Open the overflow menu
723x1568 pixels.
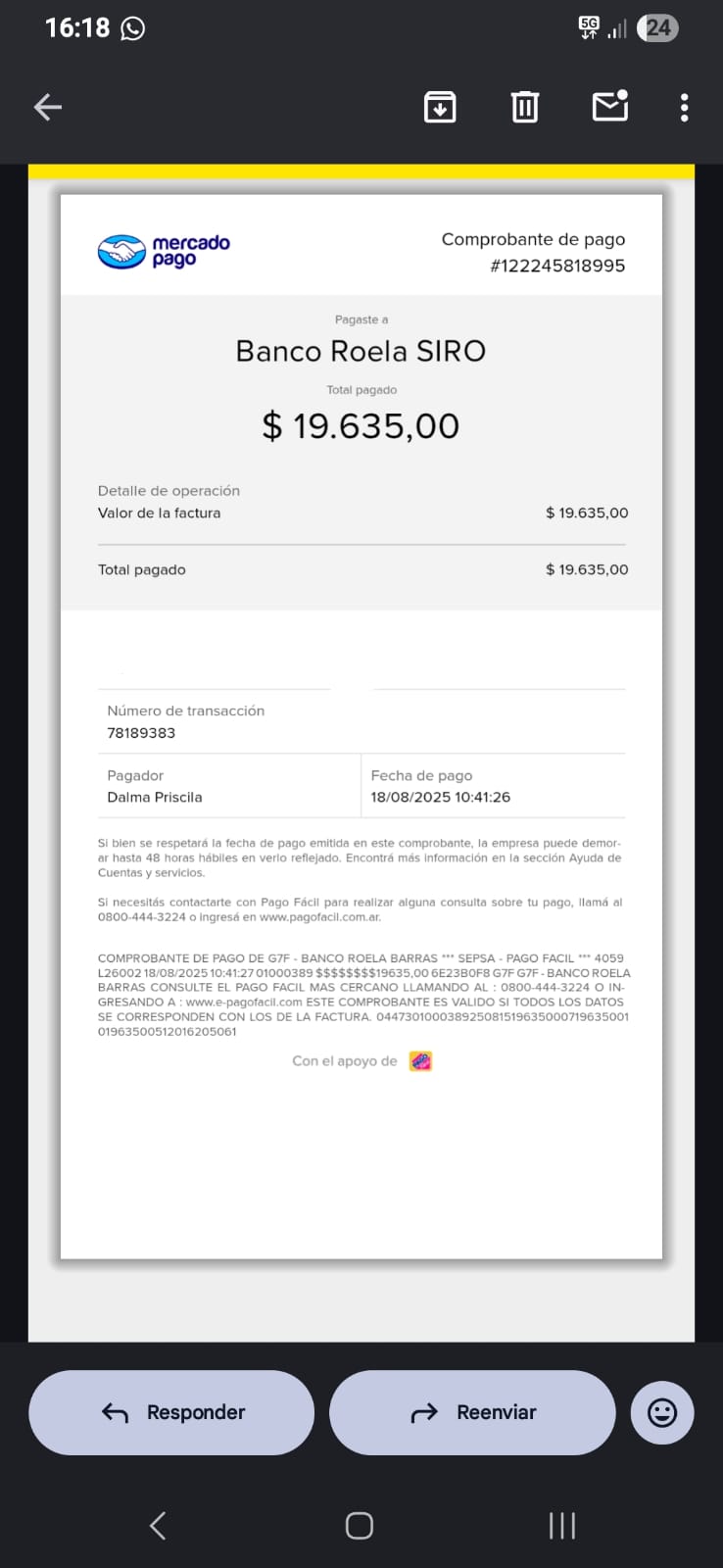[x=684, y=107]
